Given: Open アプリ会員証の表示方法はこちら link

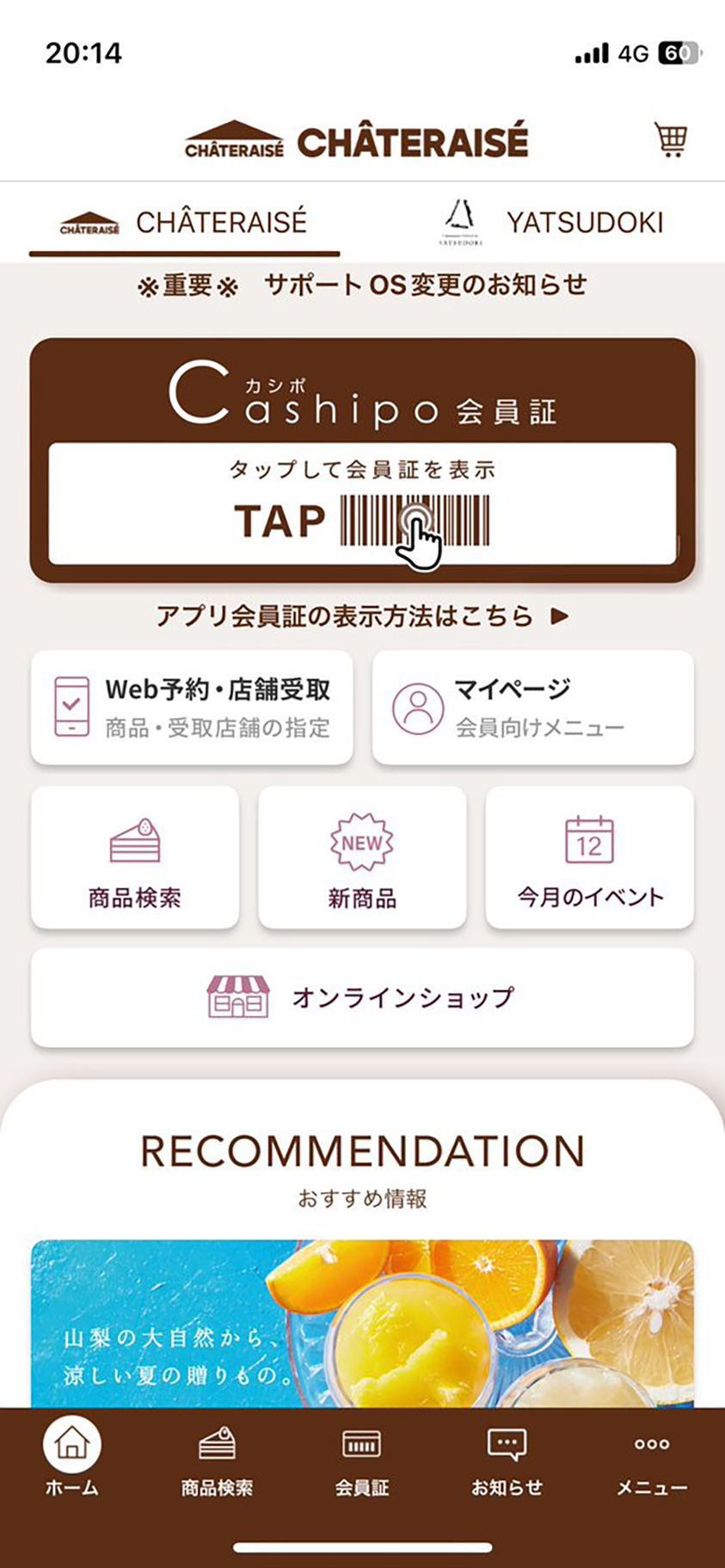Looking at the screenshot, I should pyautogui.click(x=362, y=616).
